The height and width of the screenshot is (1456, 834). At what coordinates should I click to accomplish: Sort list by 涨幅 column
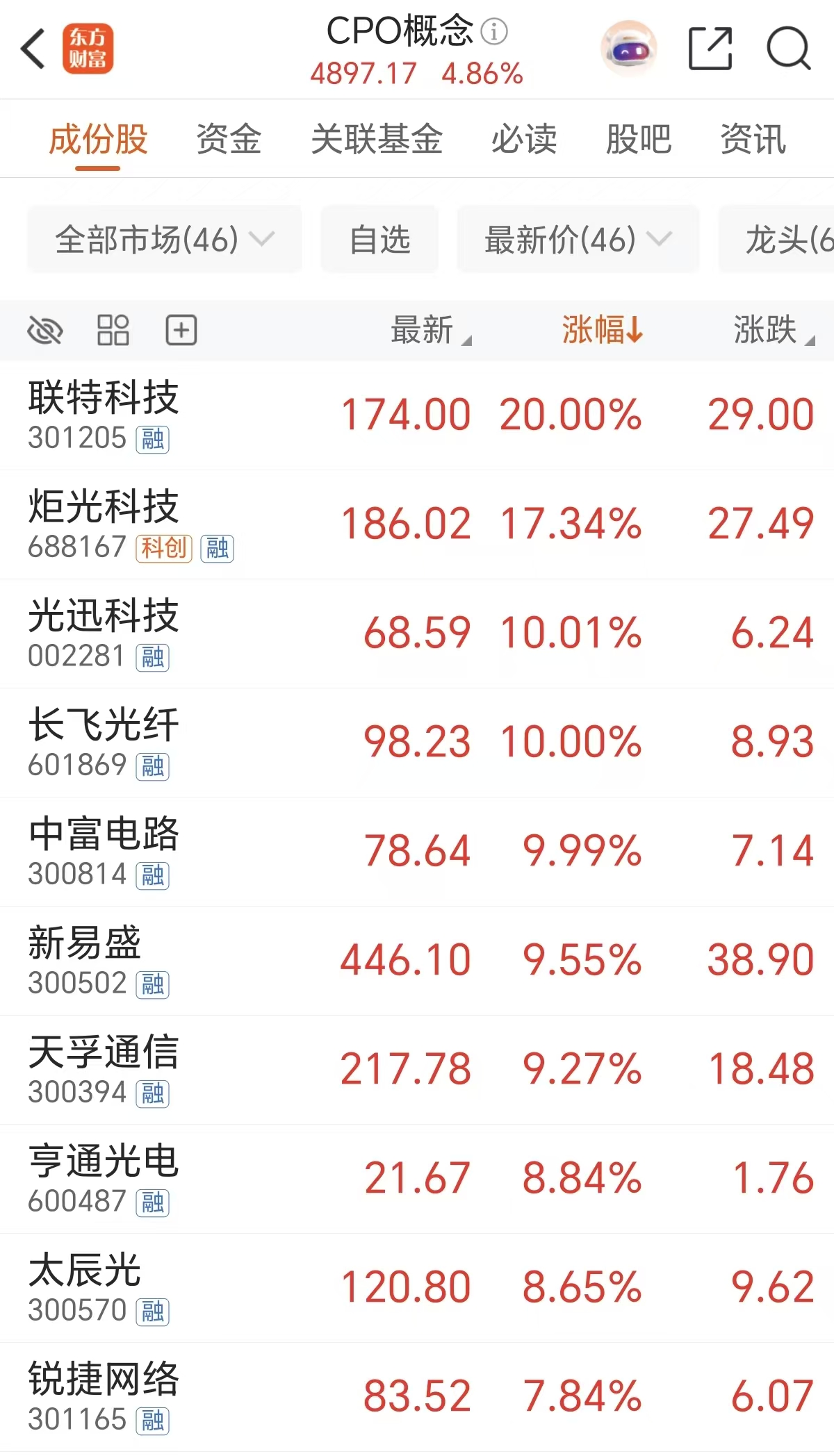(602, 330)
